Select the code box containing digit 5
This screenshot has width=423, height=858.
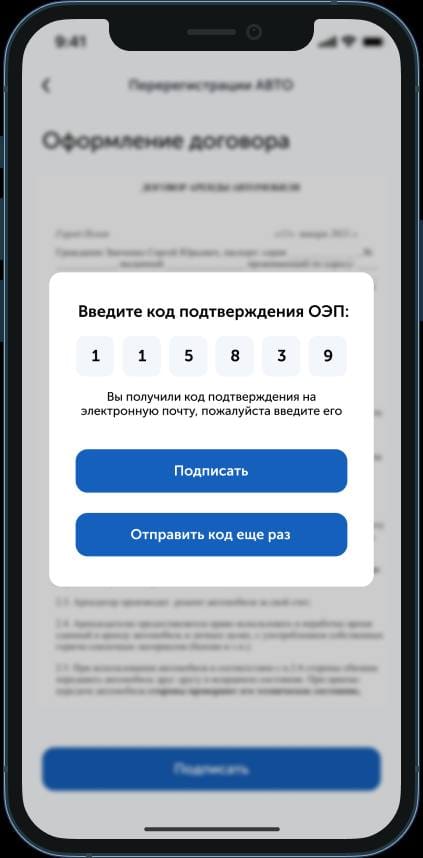(x=188, y=356)
